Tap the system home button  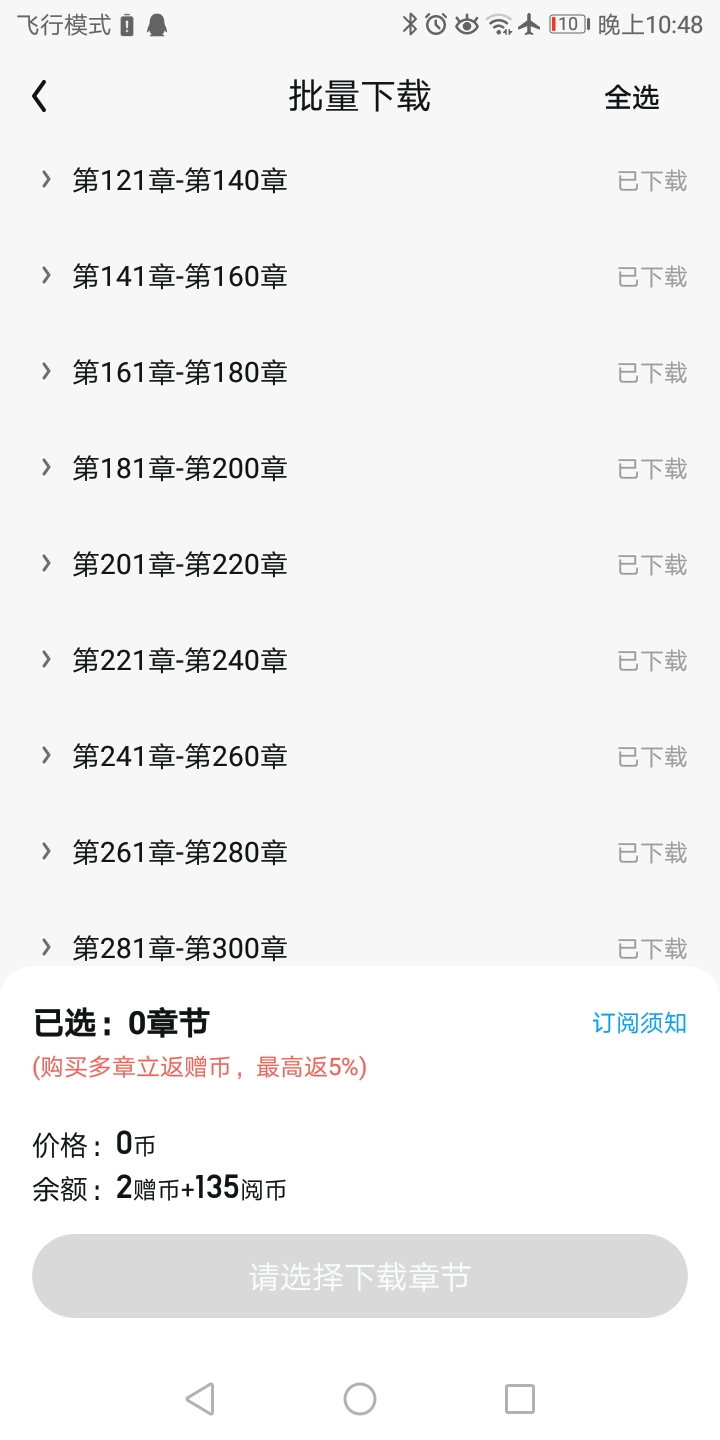tap(360, 1398)
